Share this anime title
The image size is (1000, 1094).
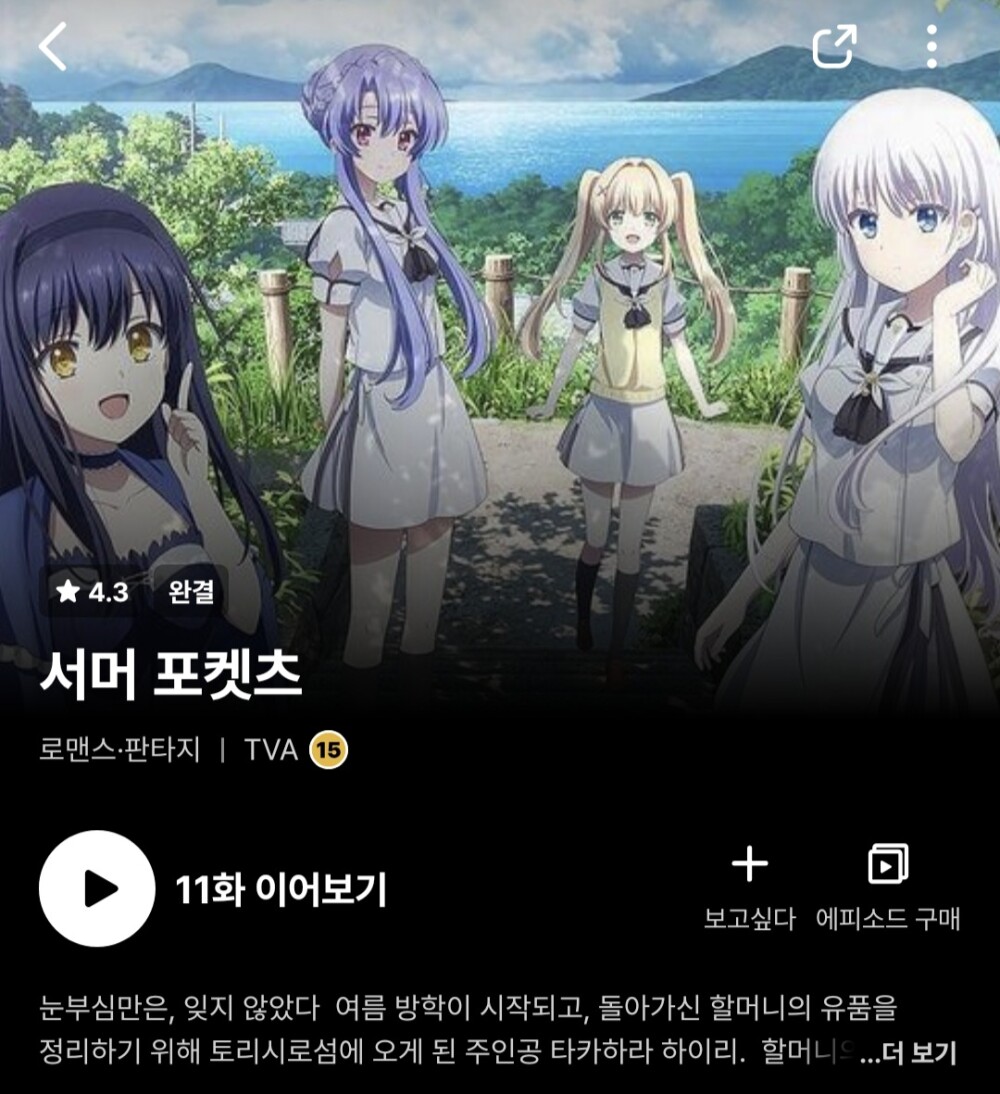pos(833,47)
